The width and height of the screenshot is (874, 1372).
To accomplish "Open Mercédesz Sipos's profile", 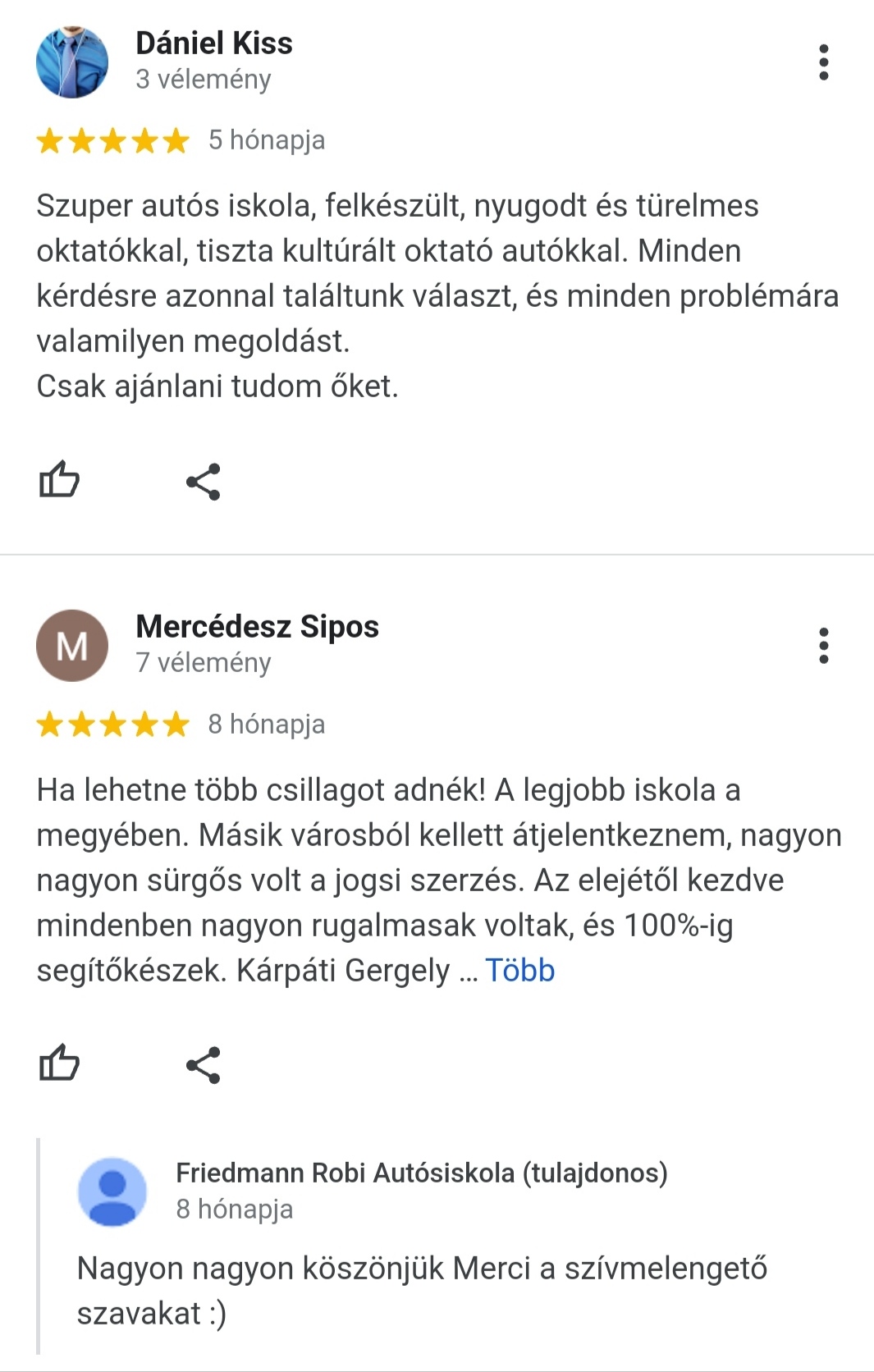I will (257, 627).
